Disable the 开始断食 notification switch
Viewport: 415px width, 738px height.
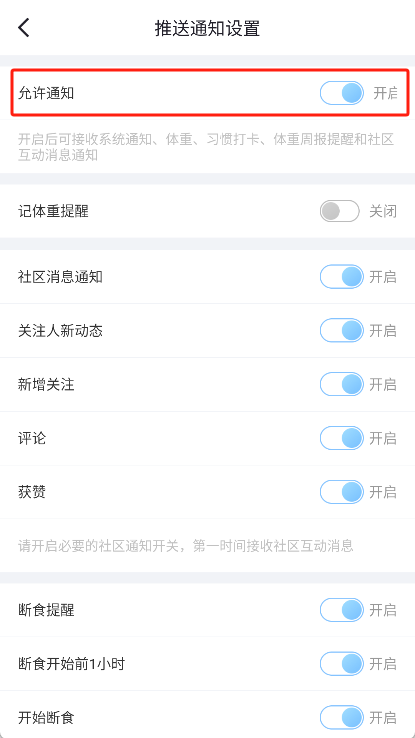342,718
